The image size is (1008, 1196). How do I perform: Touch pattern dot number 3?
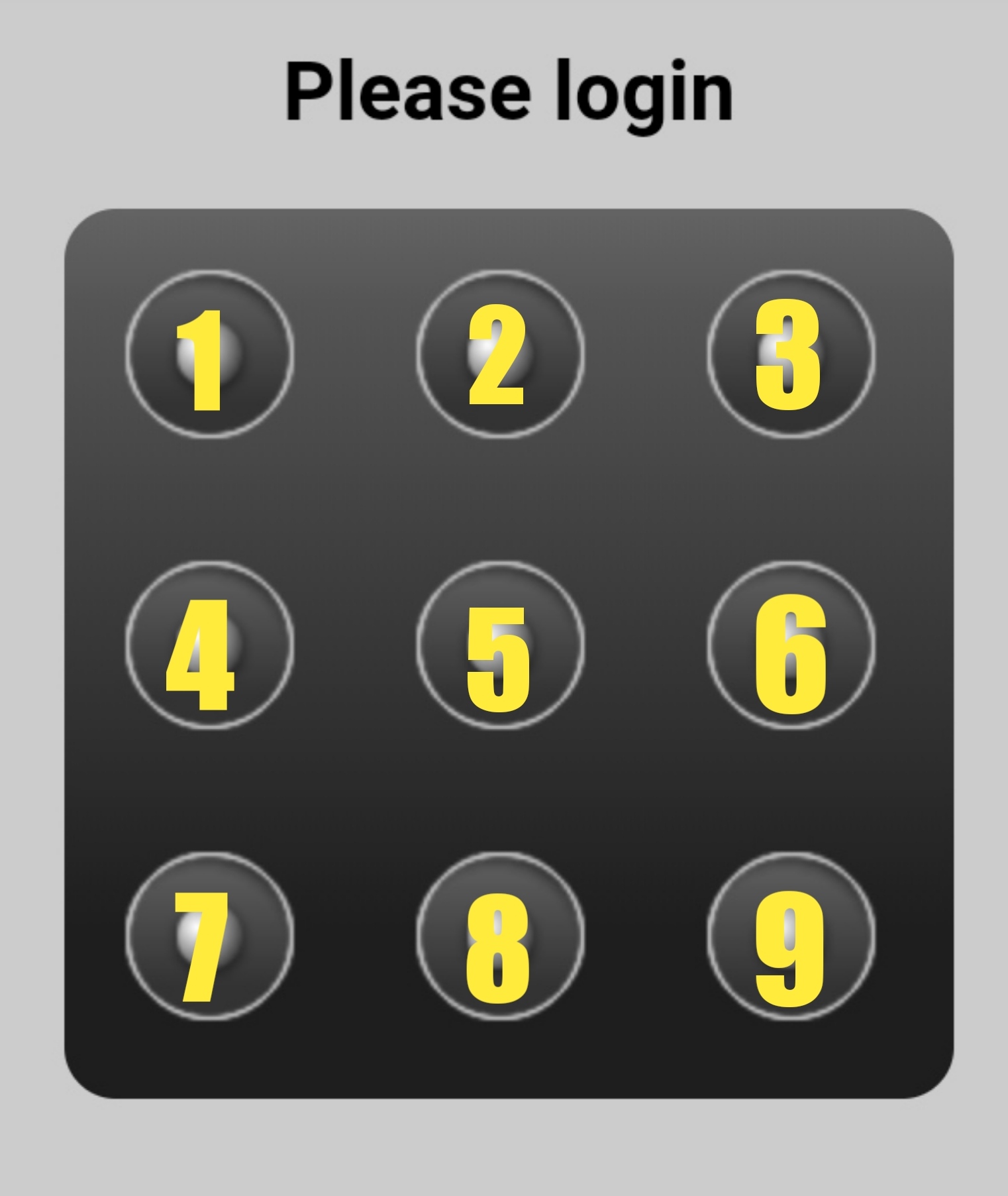(x=791, y=354)
